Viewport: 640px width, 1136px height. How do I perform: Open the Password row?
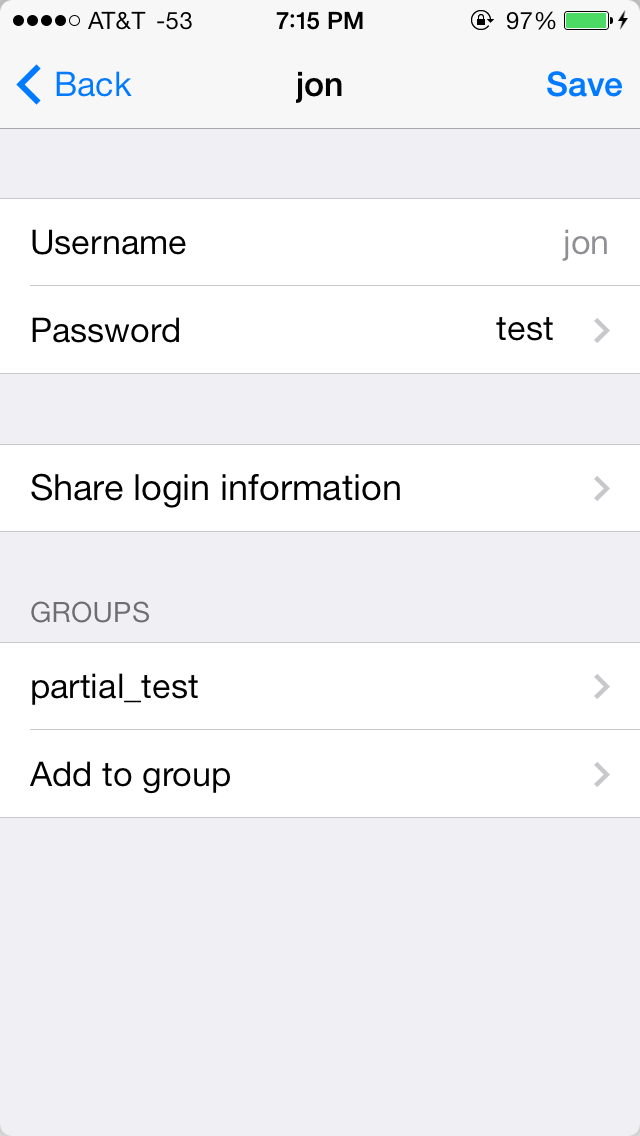tap(320, 330)
